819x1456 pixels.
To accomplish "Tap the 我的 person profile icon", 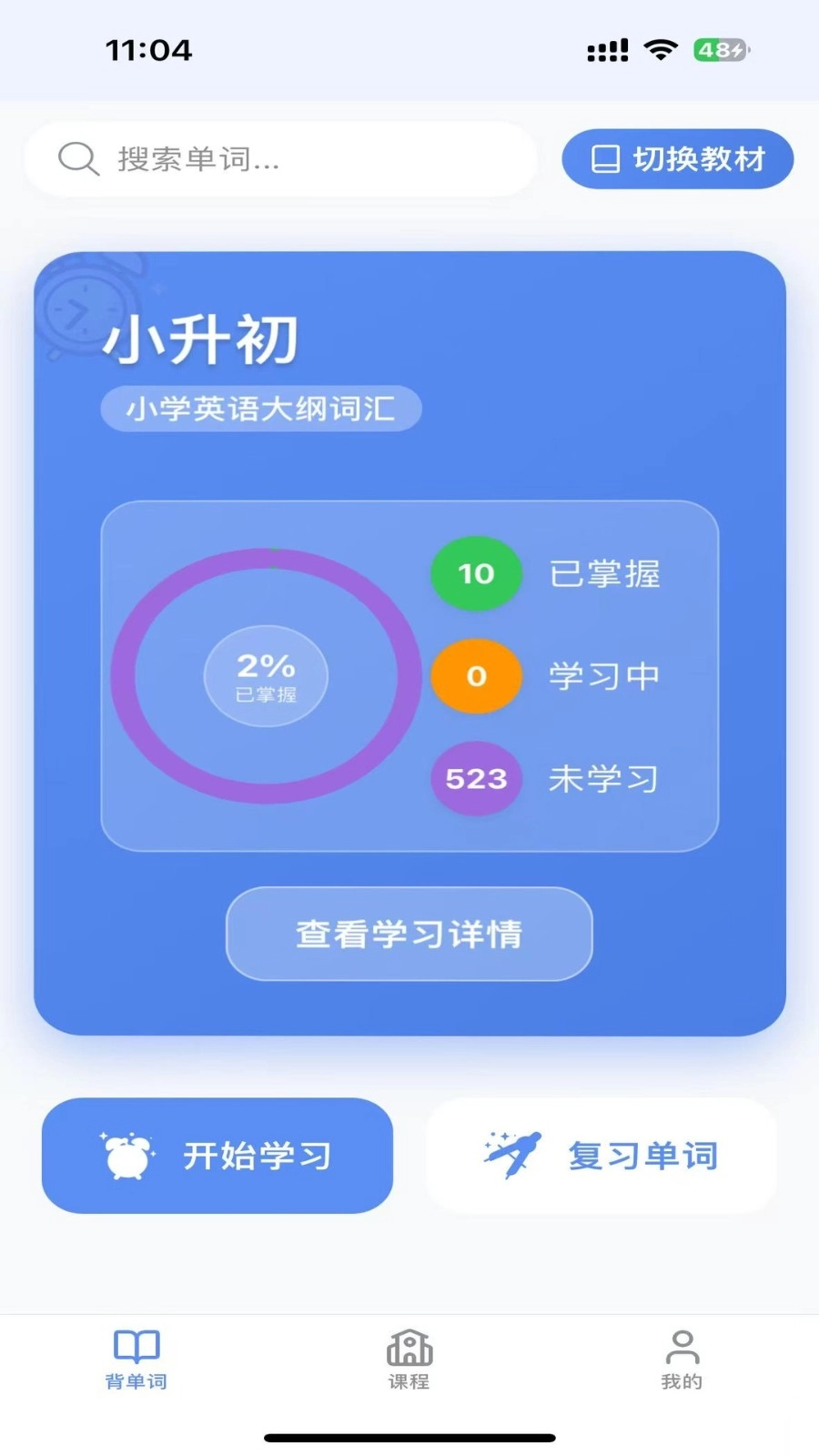I will (x=682, y=1347).
